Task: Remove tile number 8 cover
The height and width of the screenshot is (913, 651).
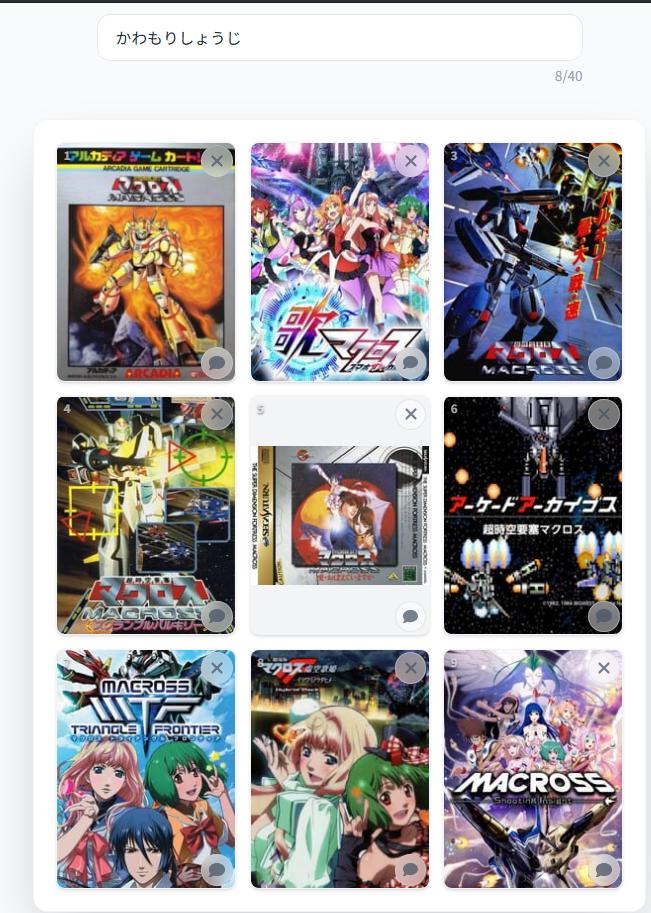Action: (410, 667)
